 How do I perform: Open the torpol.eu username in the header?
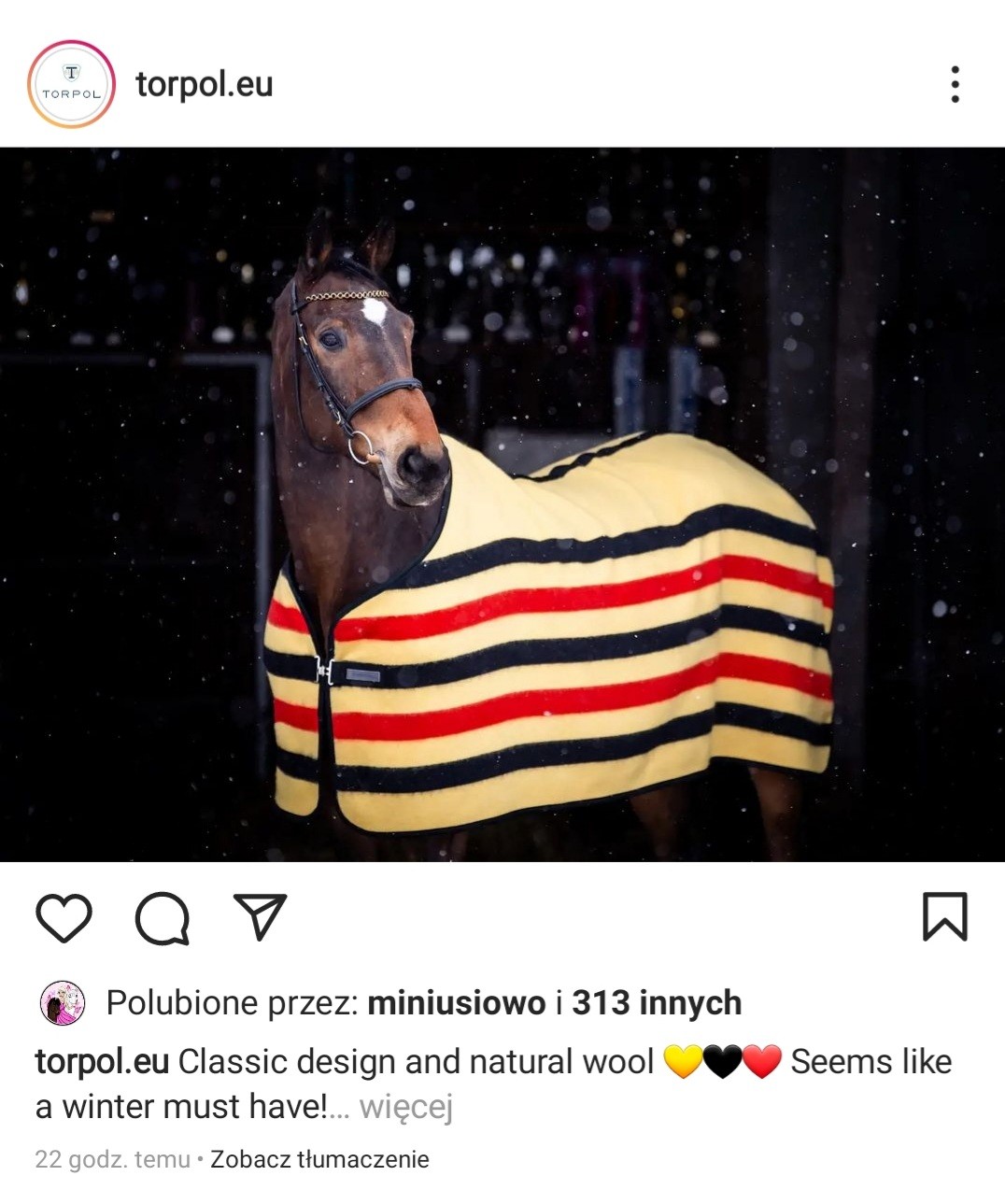(204, 84)
